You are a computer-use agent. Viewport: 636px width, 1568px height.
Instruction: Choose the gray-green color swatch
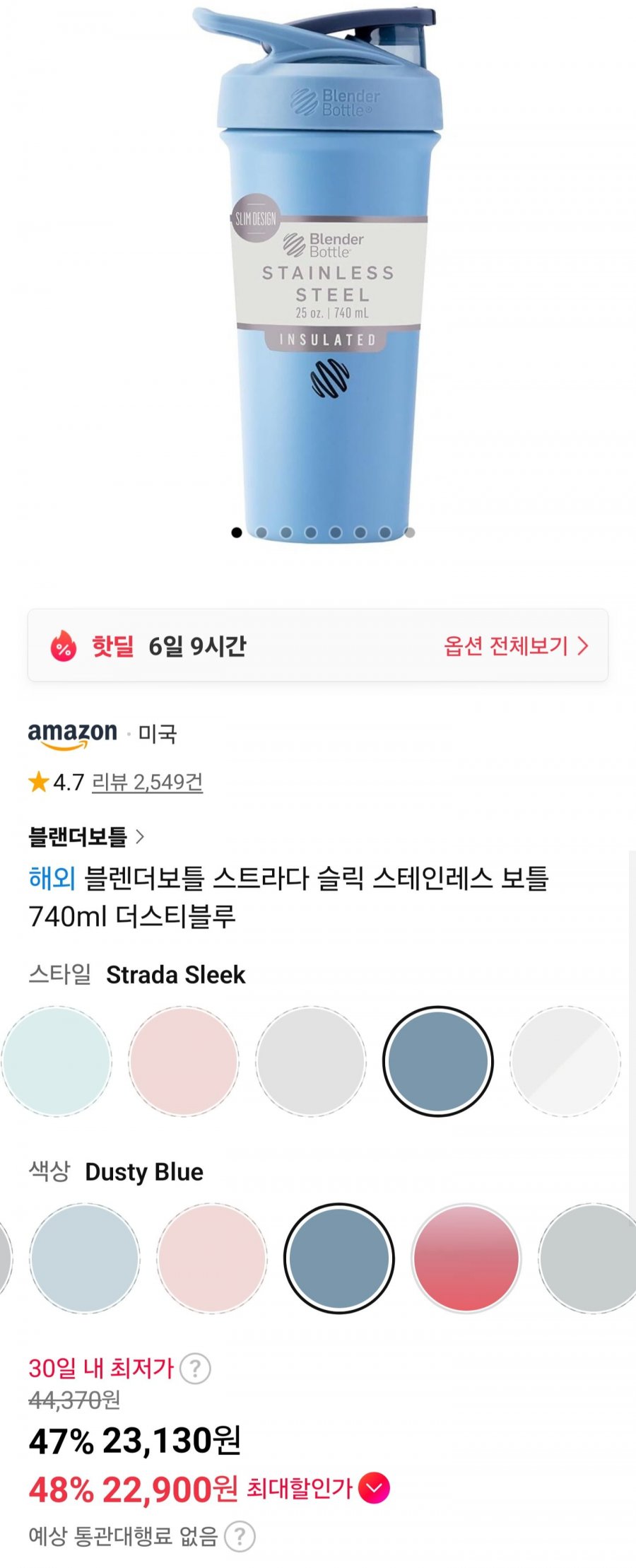pos(590,1258)
